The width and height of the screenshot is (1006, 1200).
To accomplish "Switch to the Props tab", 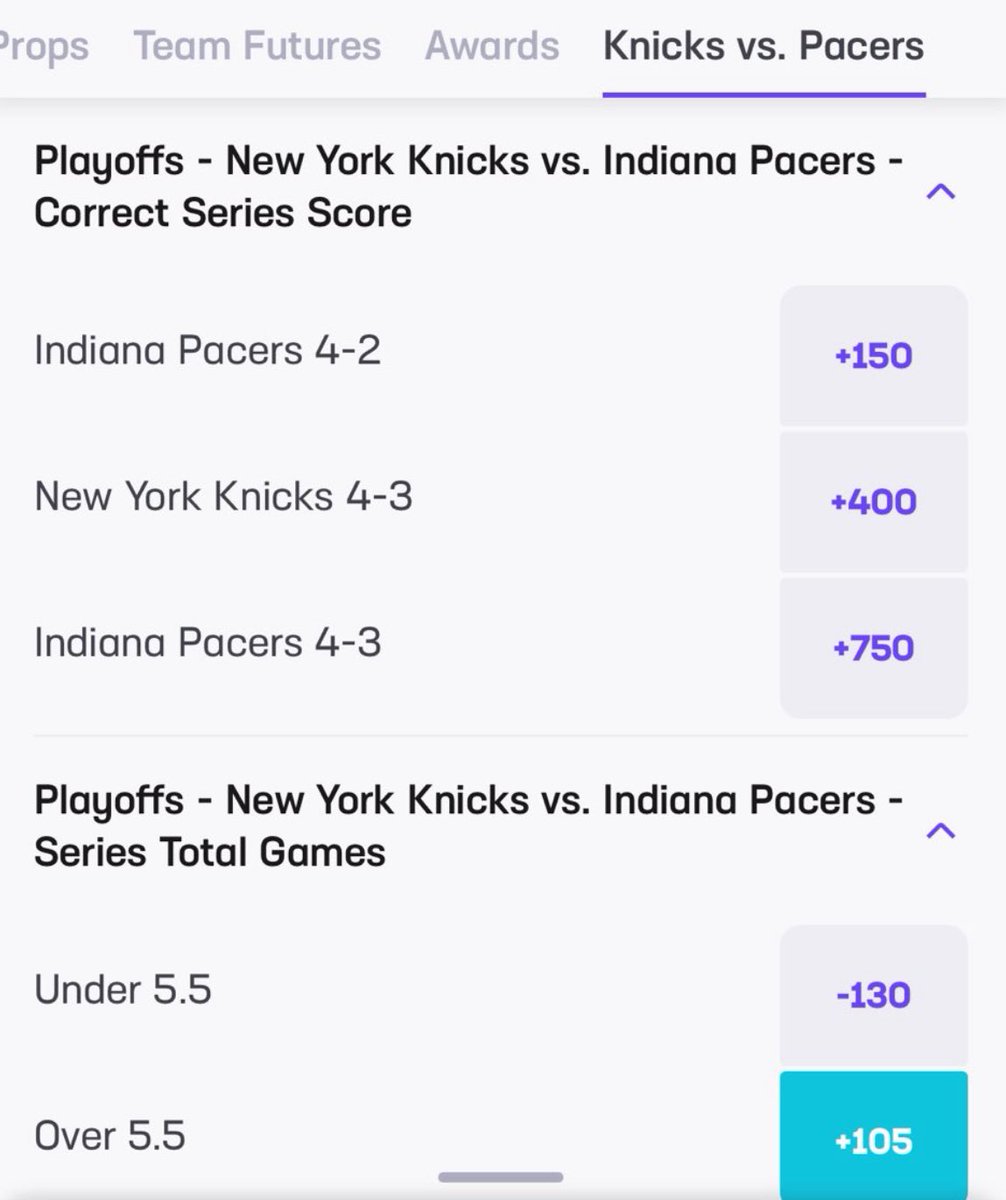I will [x=43, y=46].
